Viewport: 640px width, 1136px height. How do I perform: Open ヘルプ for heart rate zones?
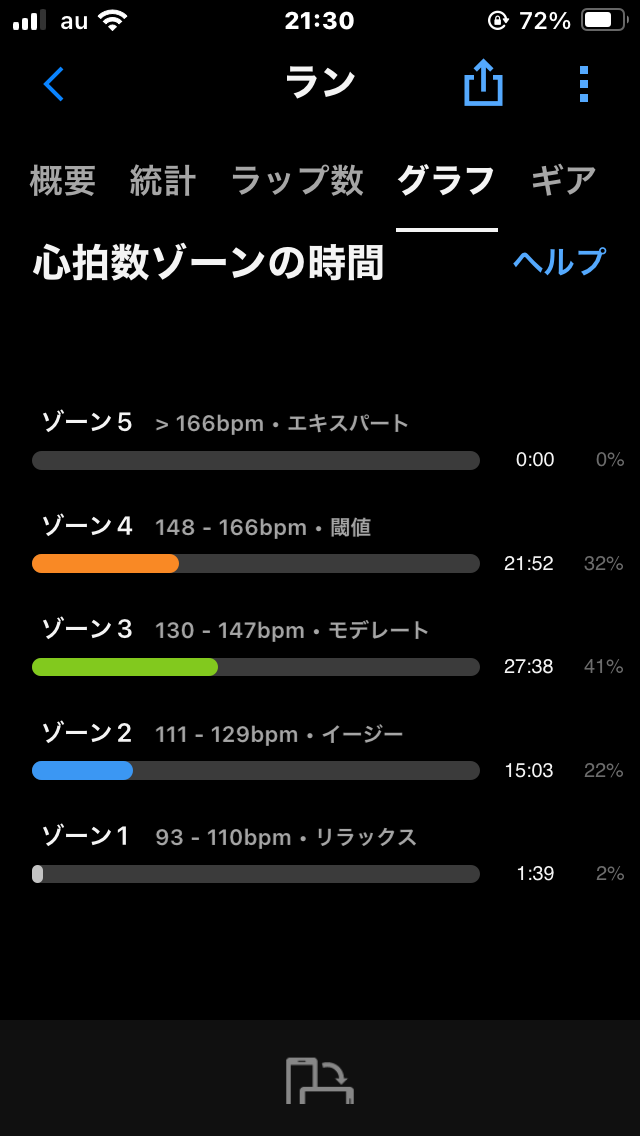coord(559,262)
